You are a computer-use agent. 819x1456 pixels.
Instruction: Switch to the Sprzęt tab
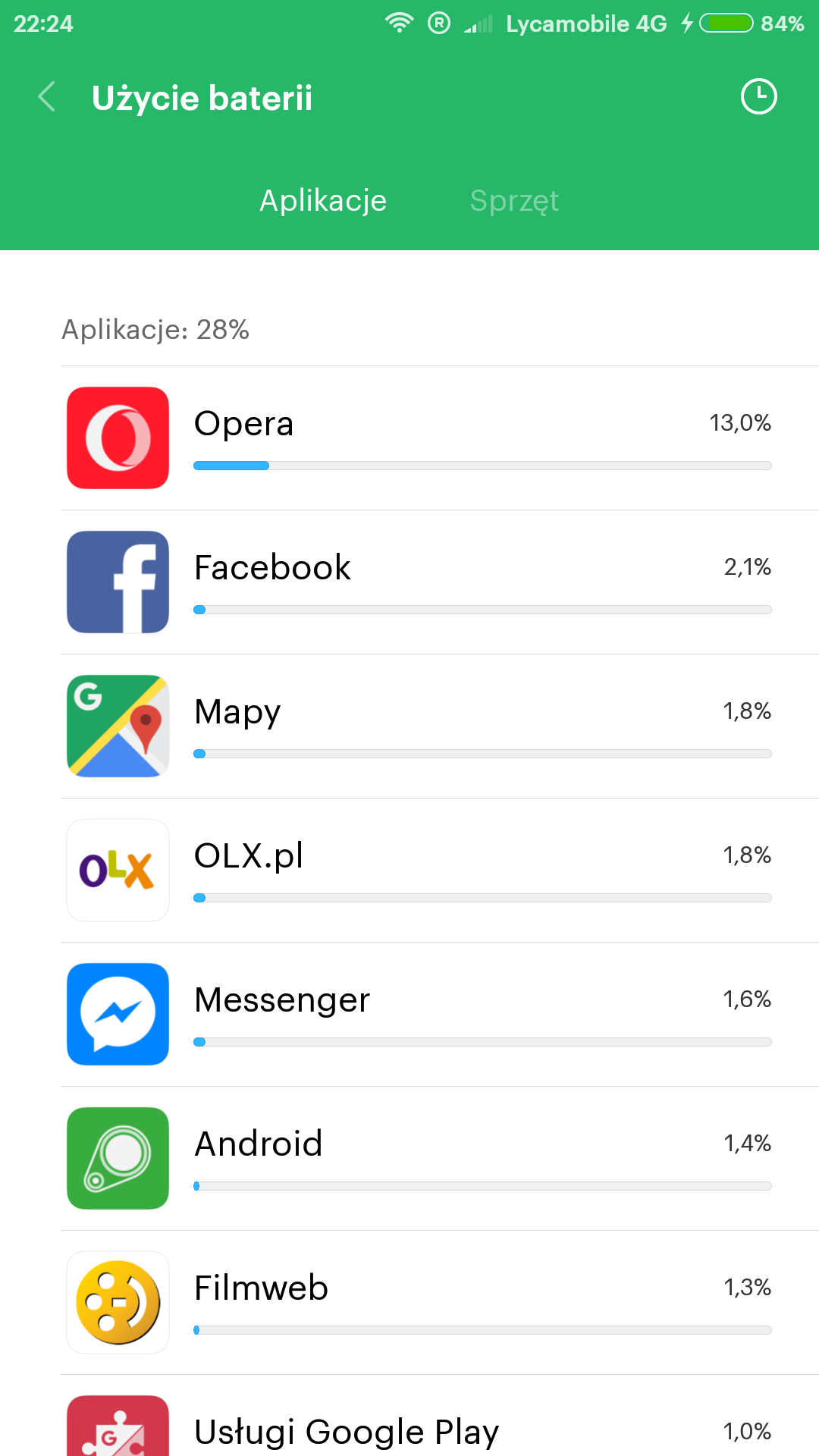514,201
